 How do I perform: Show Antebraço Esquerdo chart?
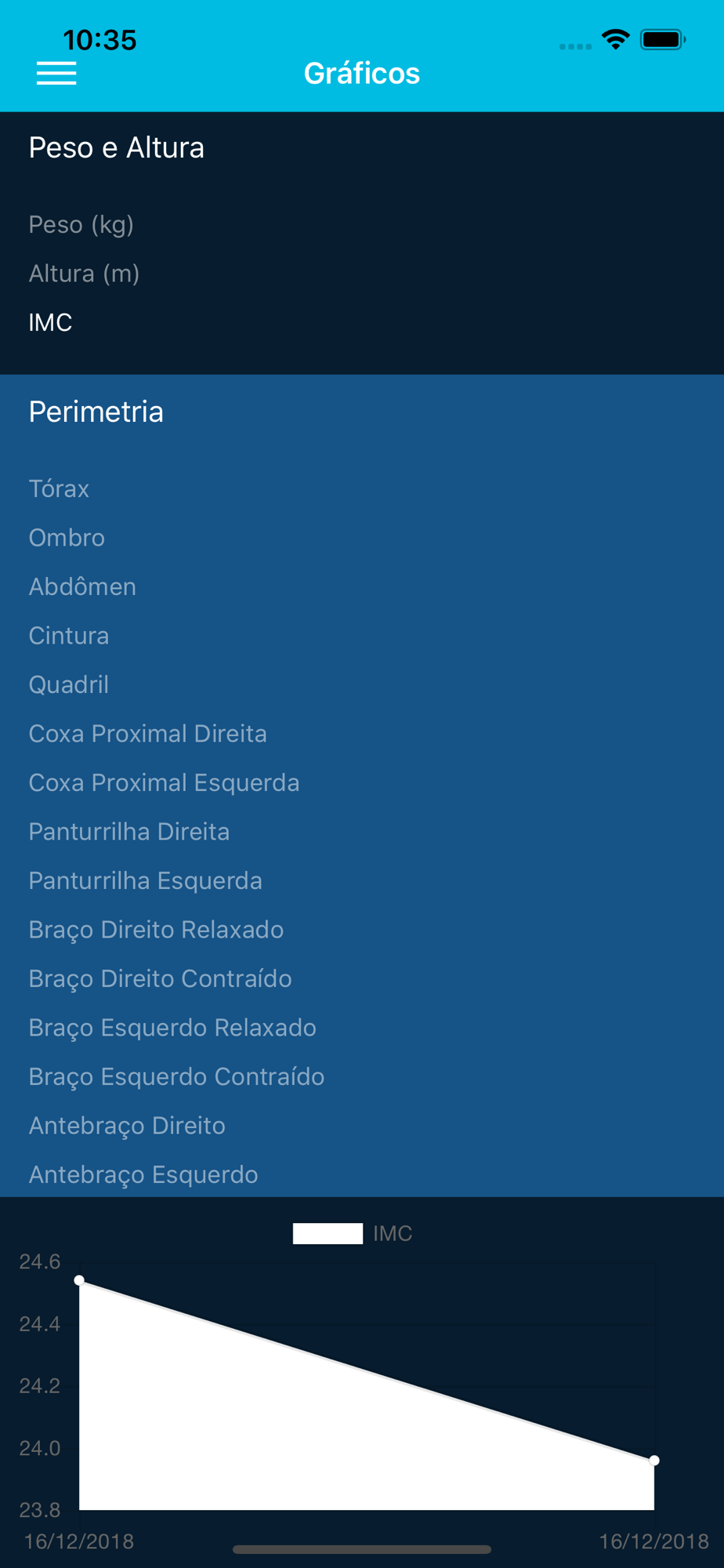tap(144, 1174)
